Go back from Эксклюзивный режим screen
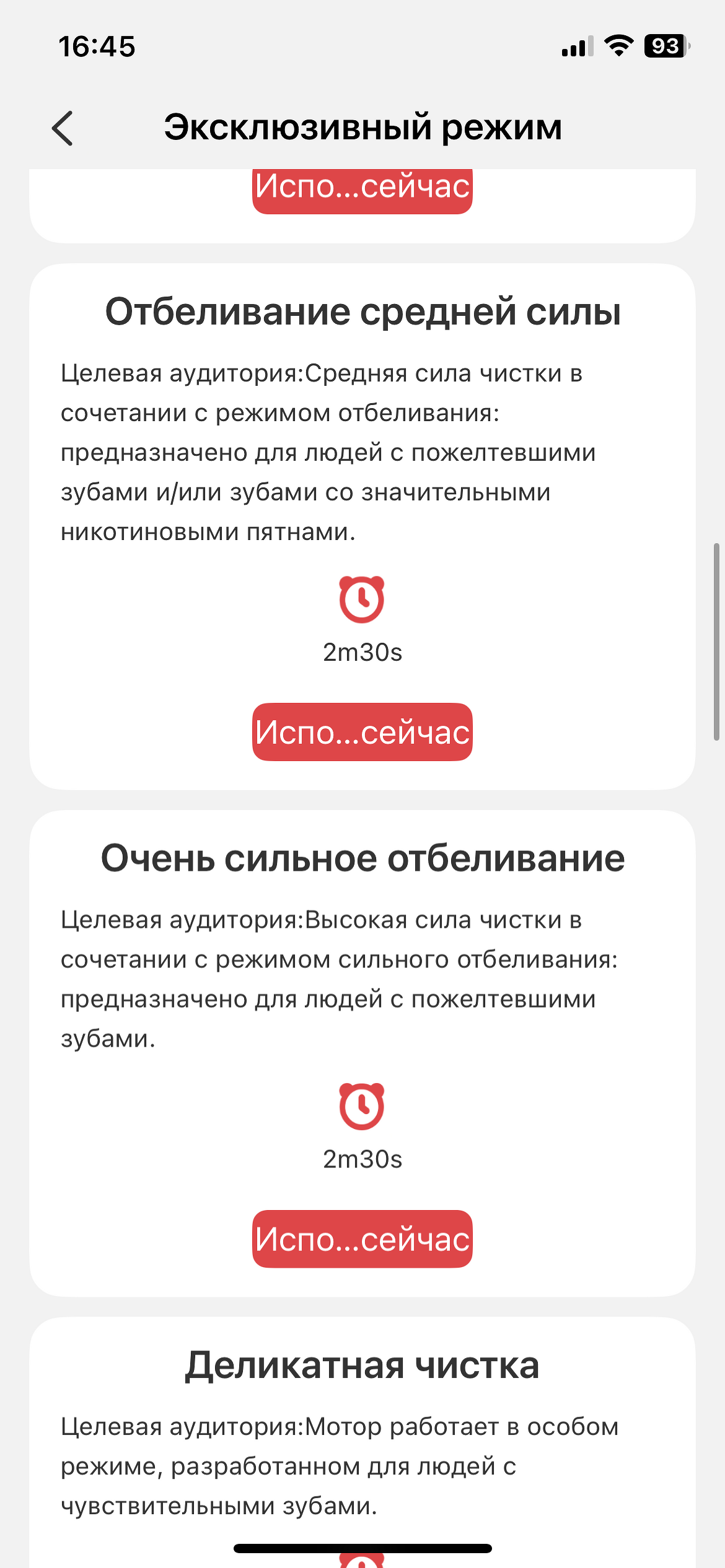This screenshot has width=725, height=1568. pos(63,128)
